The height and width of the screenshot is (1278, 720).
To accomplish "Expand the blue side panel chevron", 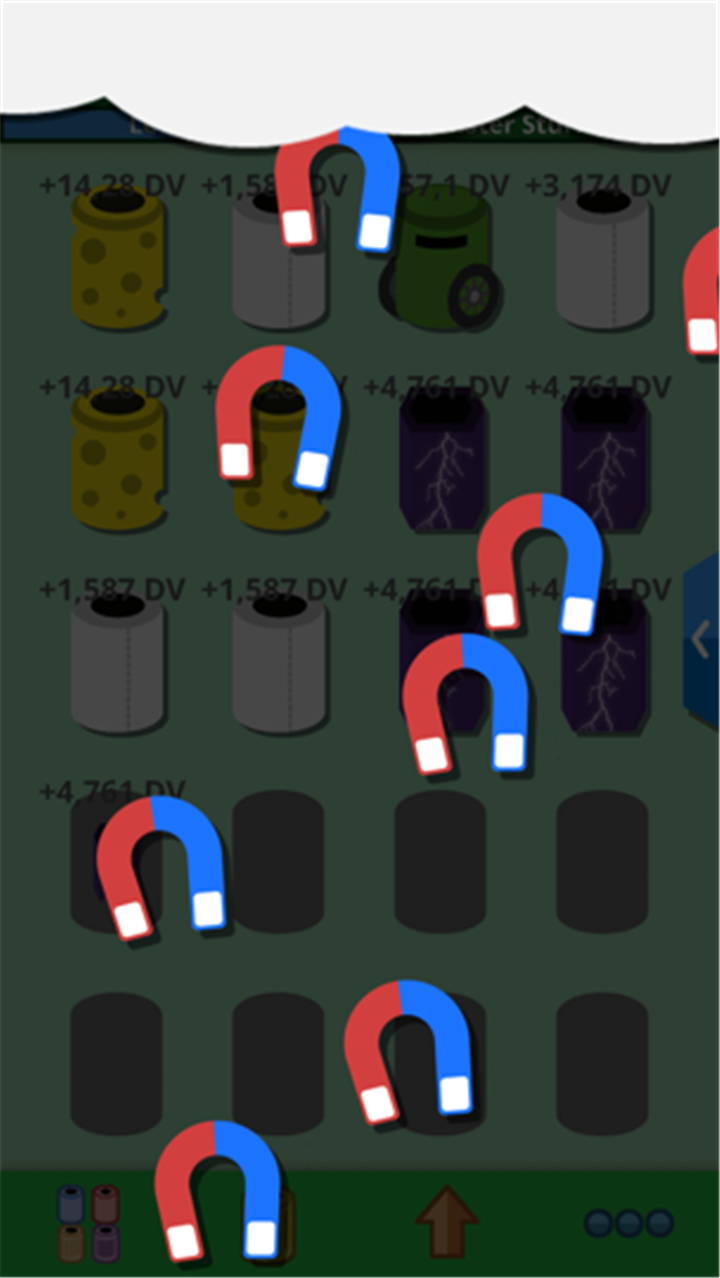I will tap(702, 638).
